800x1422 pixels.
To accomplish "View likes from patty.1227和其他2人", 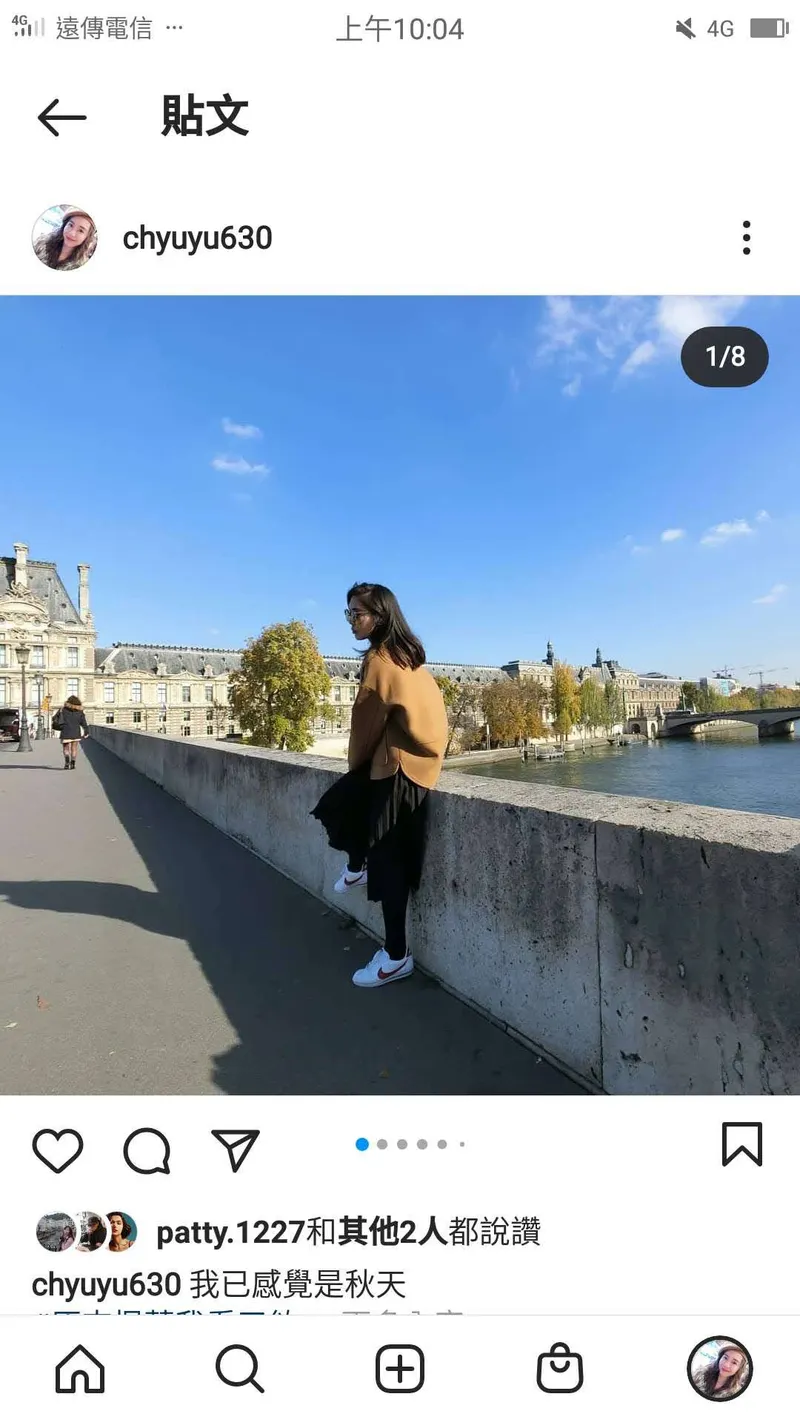I will click(x=348, y=1232).
